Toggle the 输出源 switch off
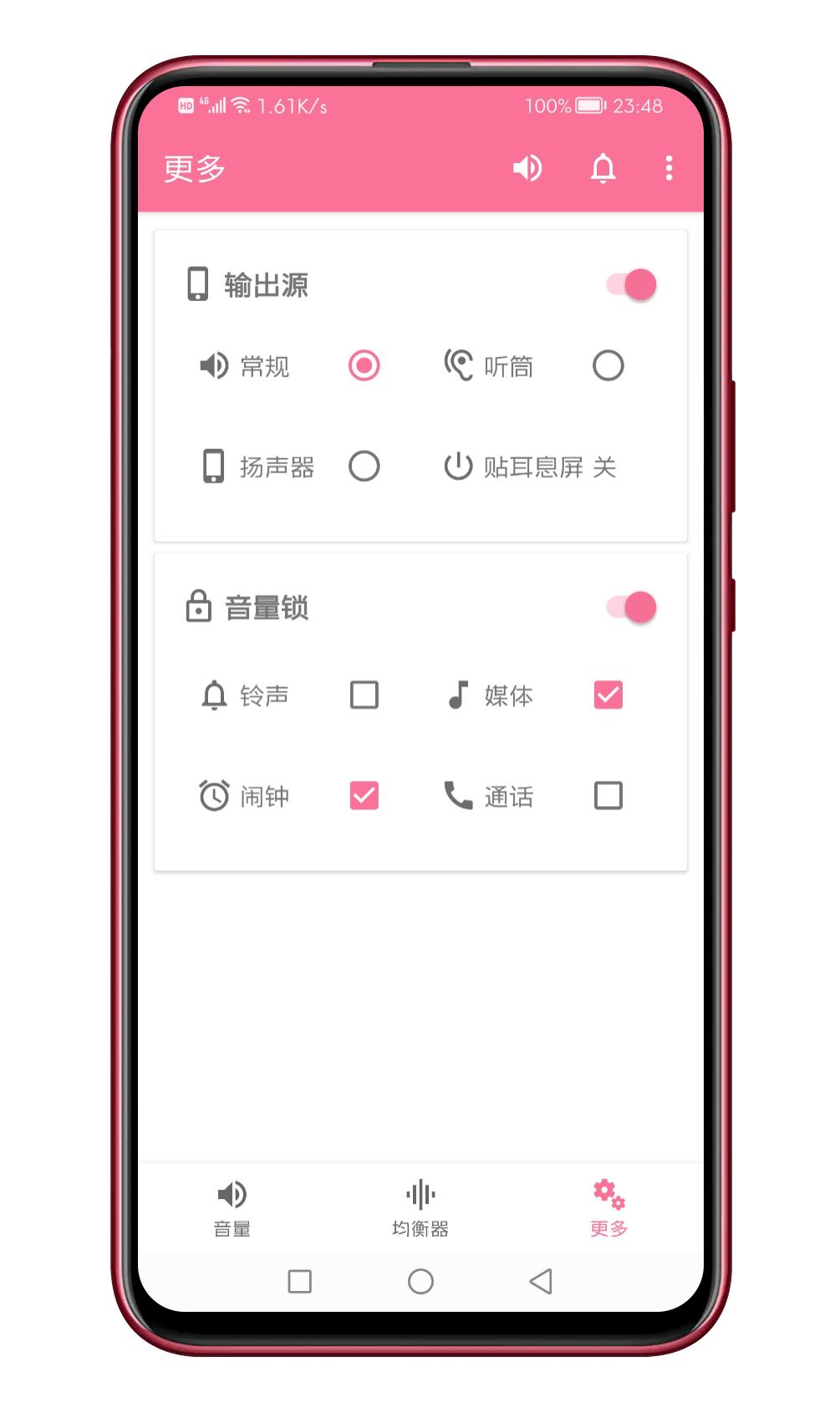The image size is (840, 1413). (x=632, y=285)
